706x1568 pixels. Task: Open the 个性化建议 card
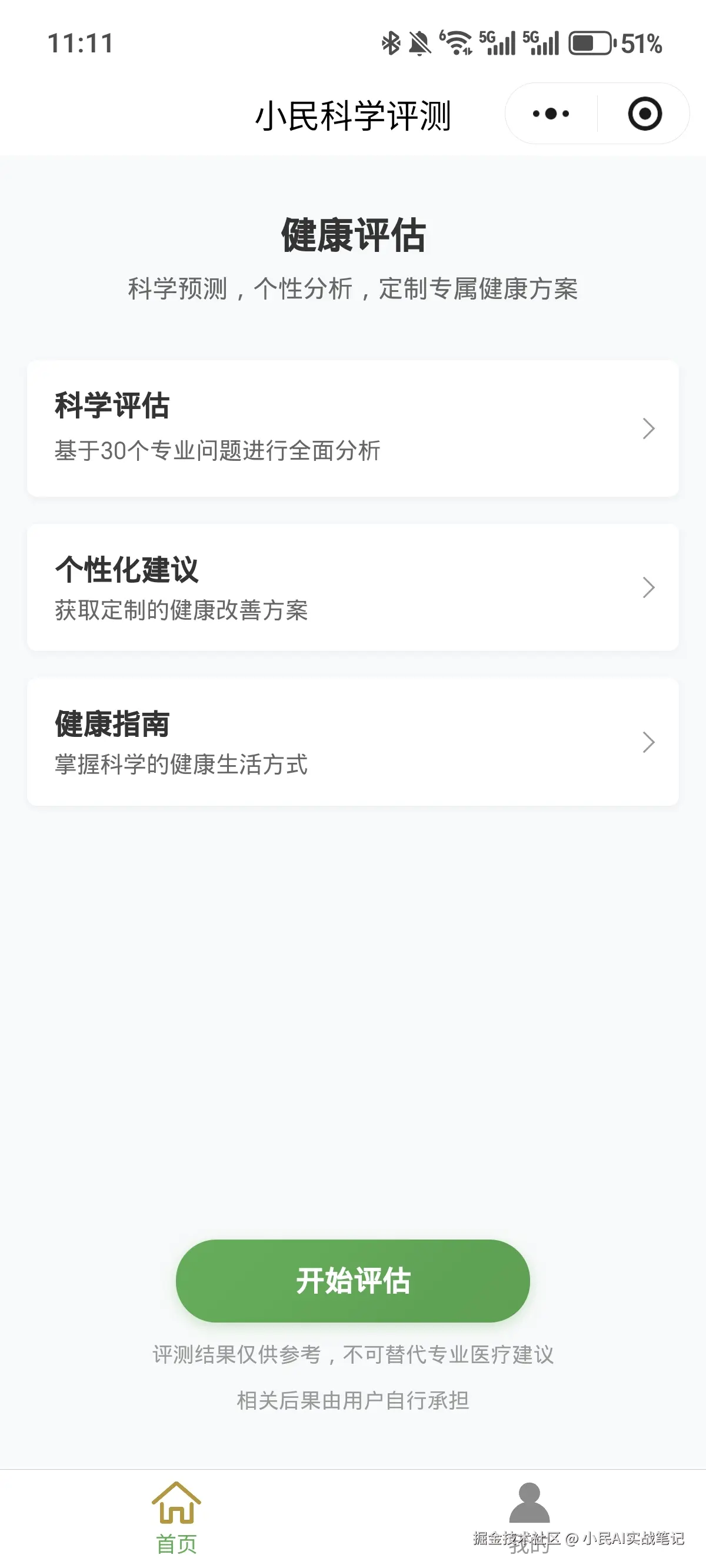click(x=353, y=587)
